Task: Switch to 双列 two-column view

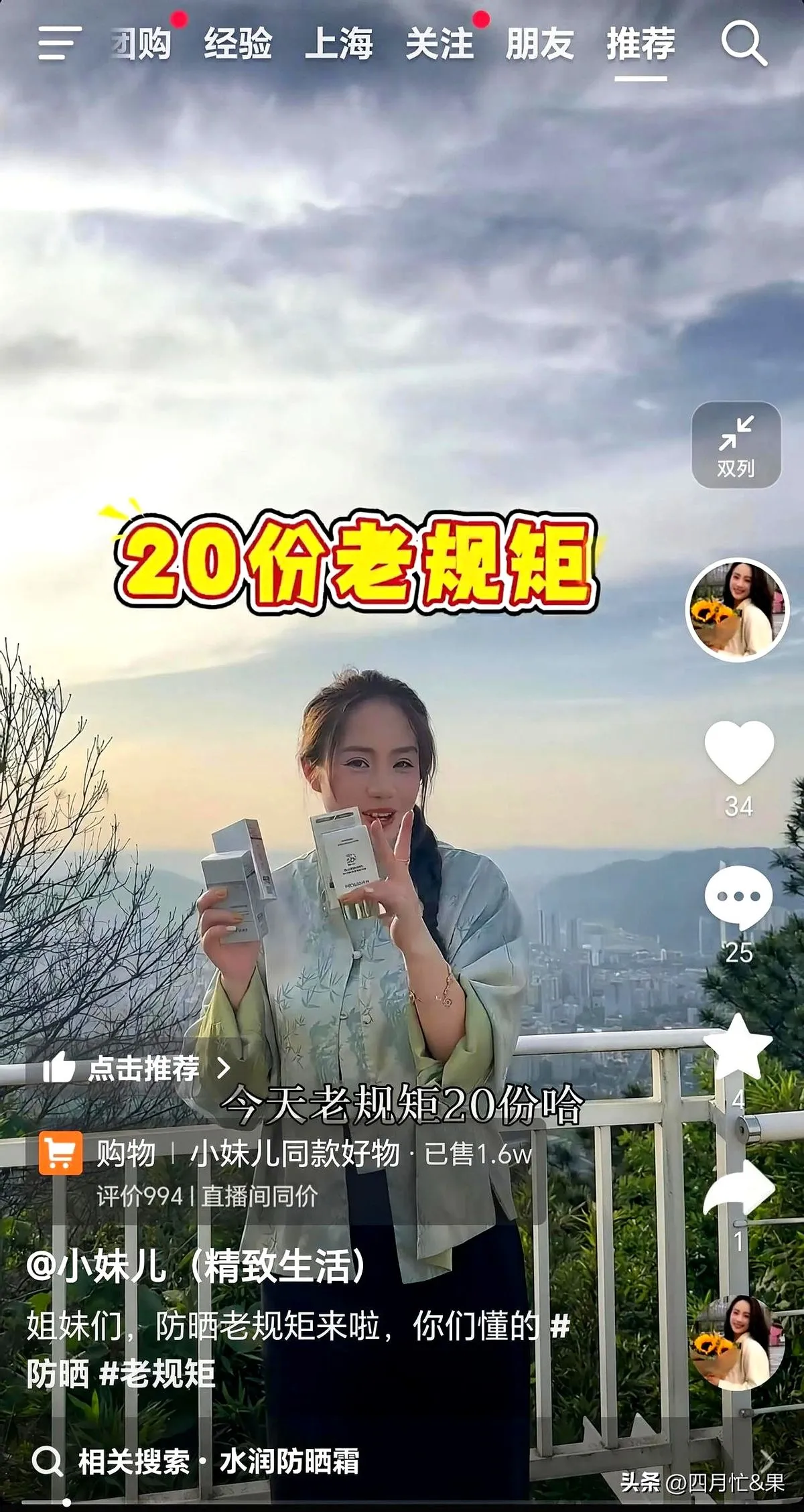Action: 736,445
